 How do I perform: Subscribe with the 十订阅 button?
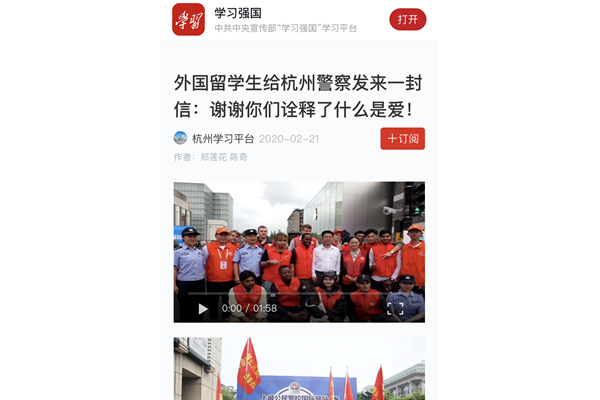pyautogui.click(x=402, y=138)
